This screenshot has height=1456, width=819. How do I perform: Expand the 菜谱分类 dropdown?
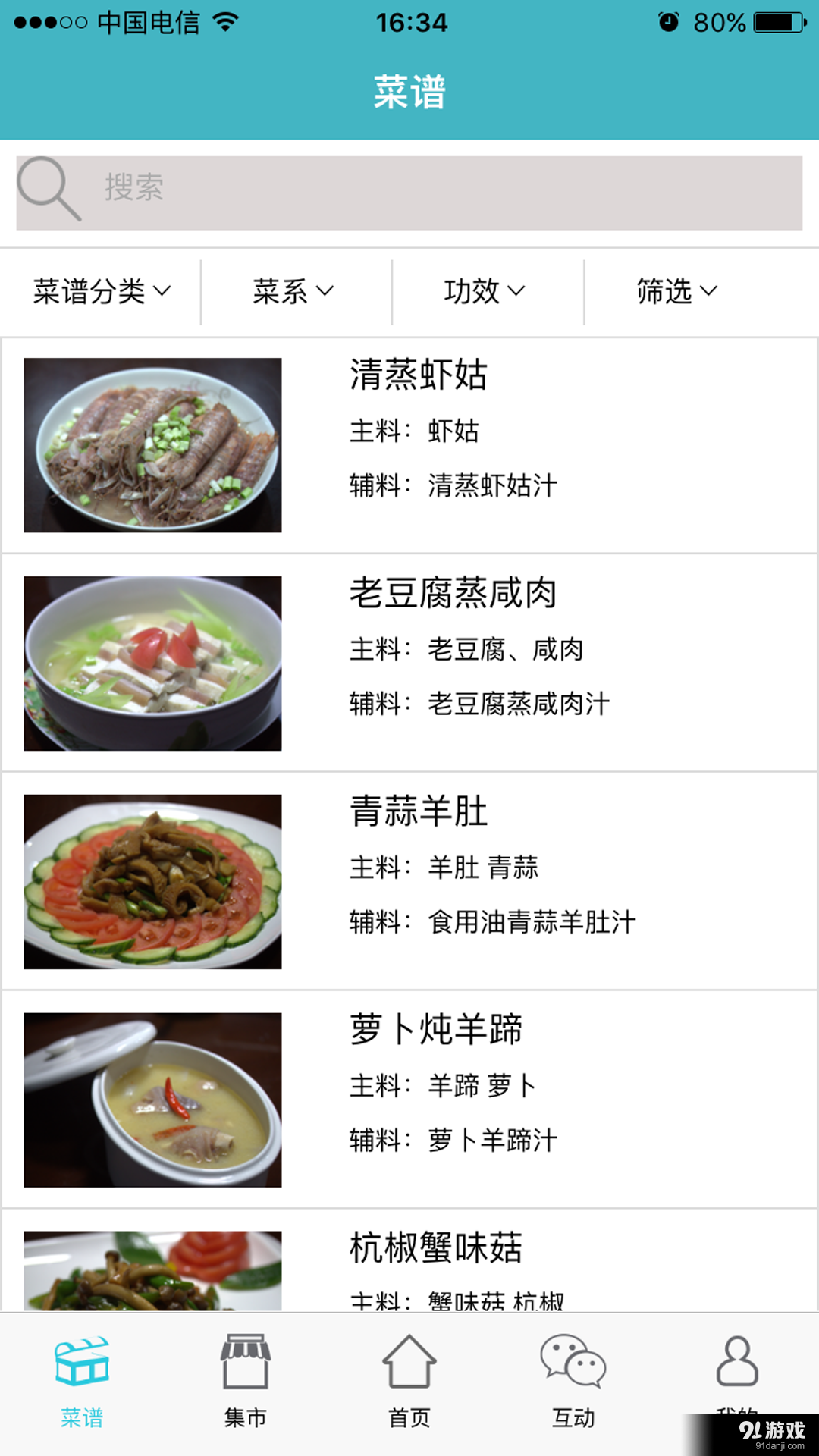click(102, 291)
